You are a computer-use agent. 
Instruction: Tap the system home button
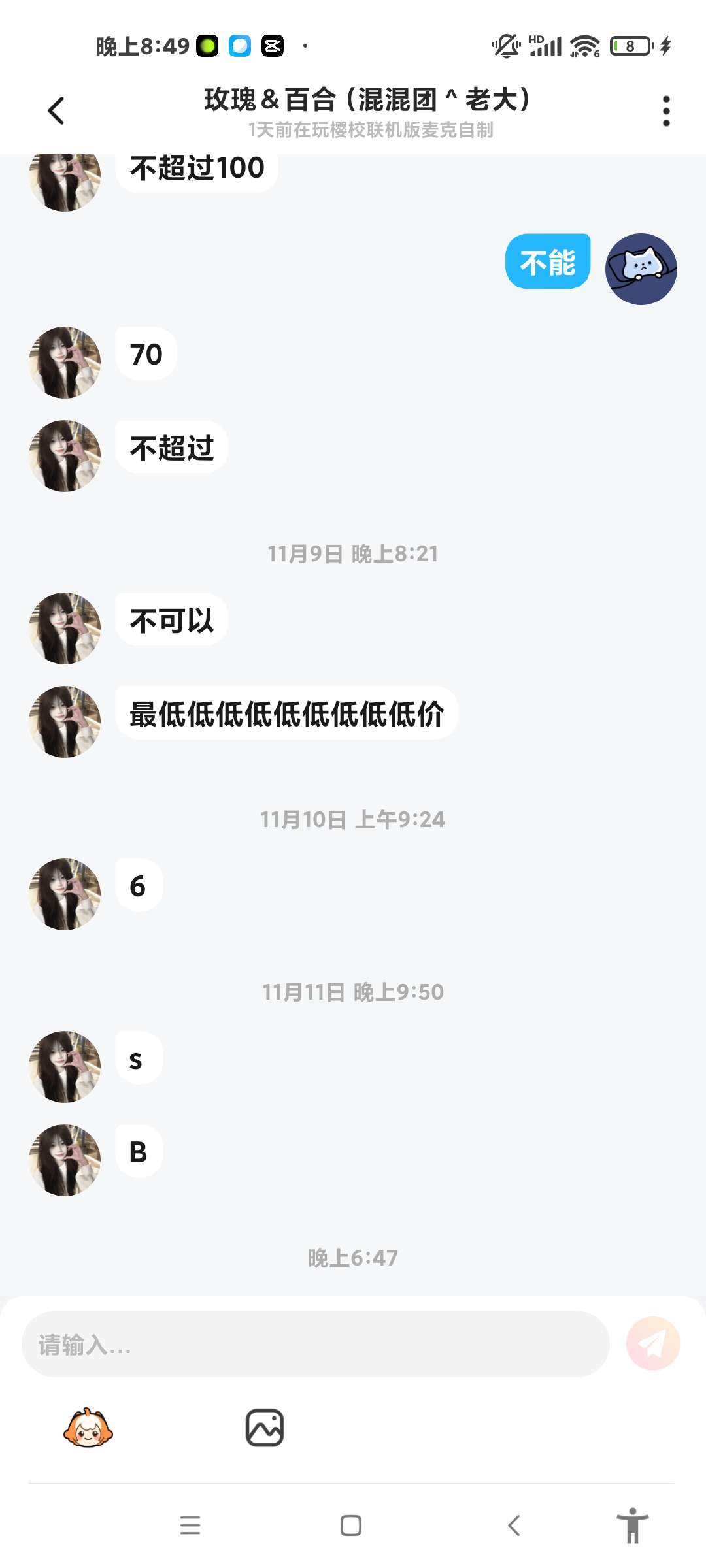pyautogui.click(x=351, y=1526)
